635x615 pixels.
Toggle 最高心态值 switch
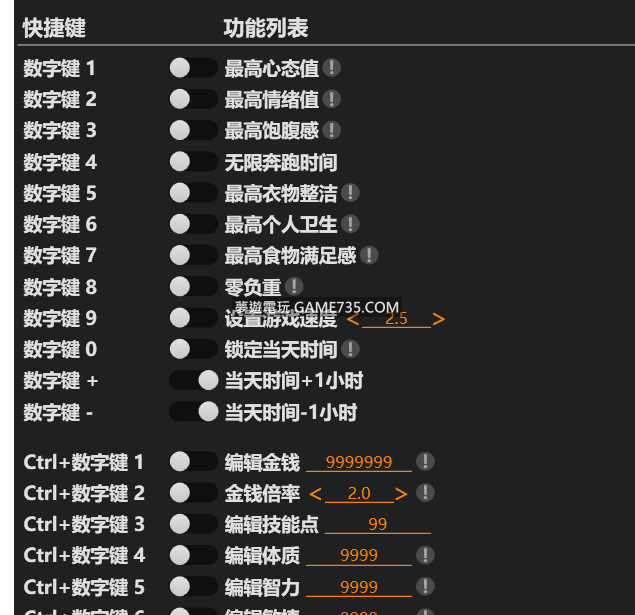(x=193, y=68)
